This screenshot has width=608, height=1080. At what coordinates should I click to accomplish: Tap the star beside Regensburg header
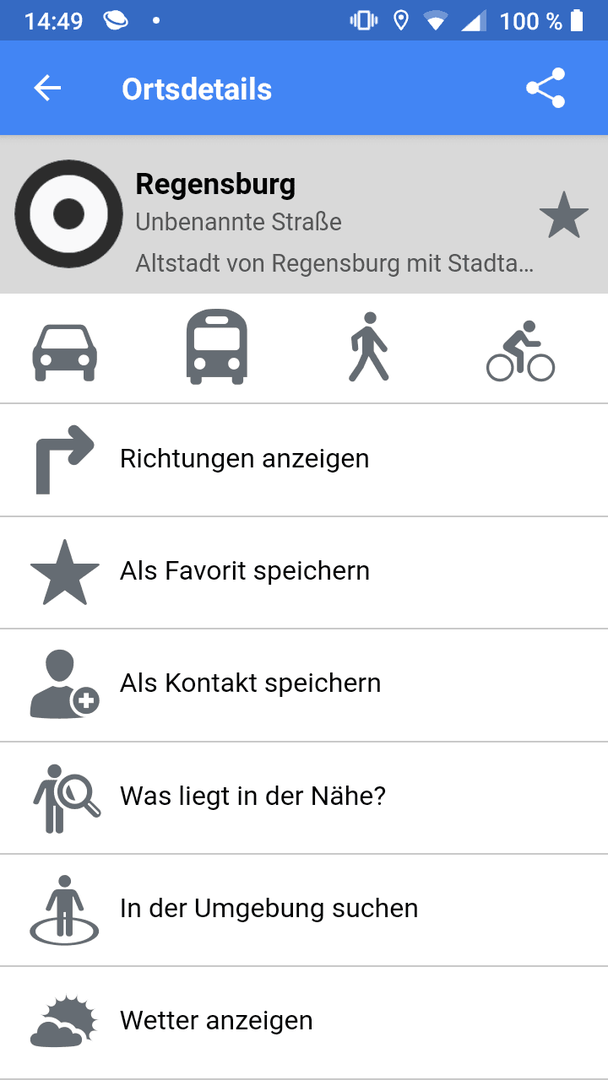click(564, 215)
